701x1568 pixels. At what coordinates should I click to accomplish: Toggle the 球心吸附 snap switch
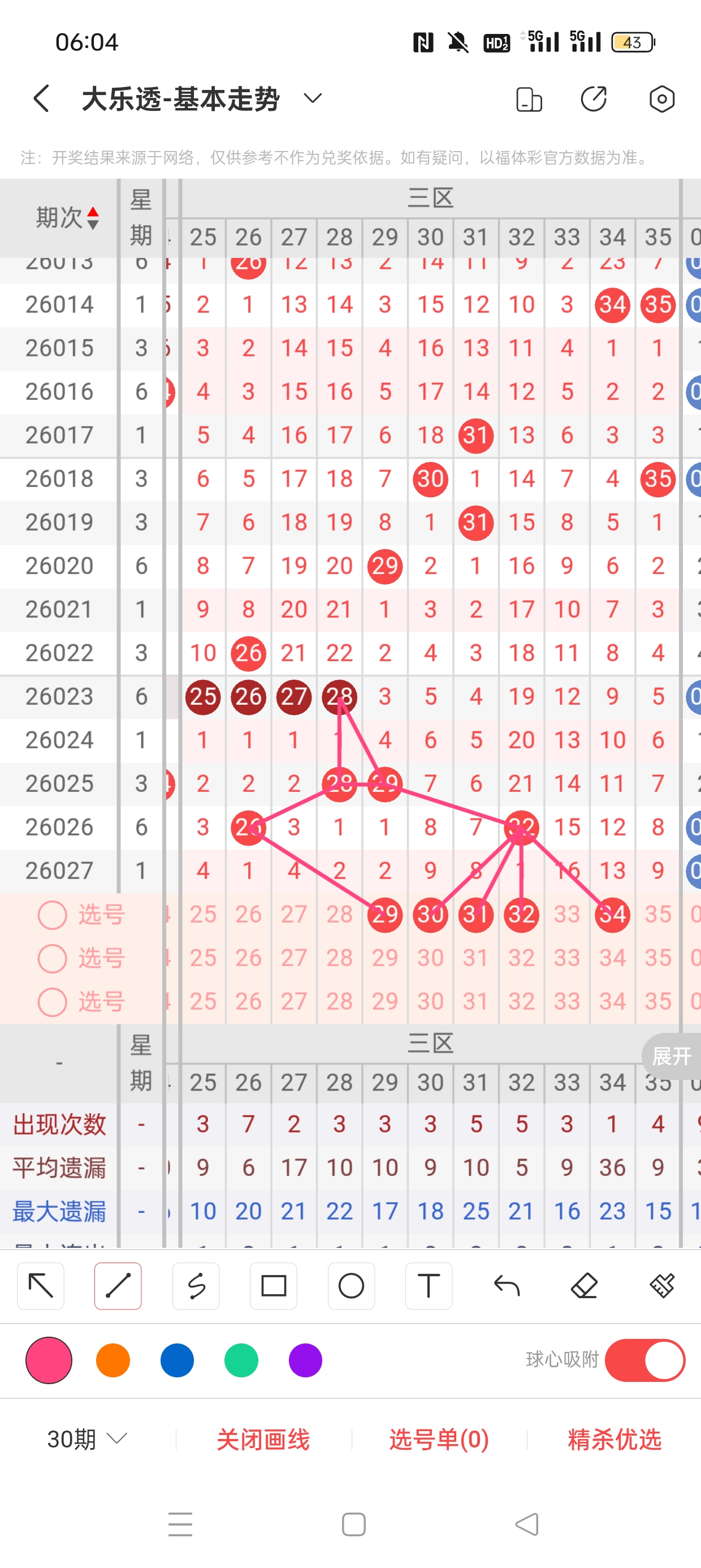click(x=644, y=1361)
